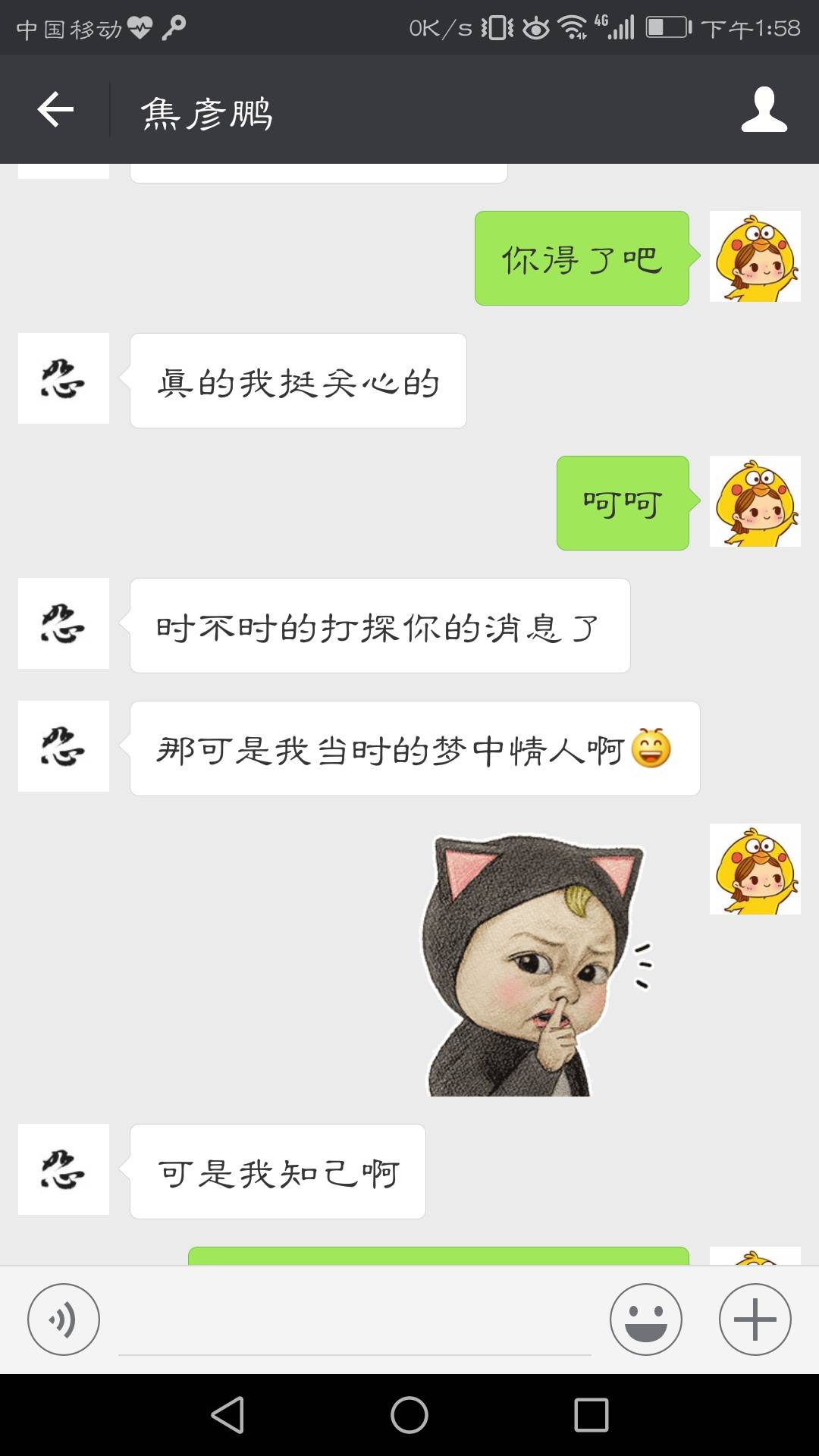
Task: Open the plus attachment menu
Action: tap(755, 1319)
